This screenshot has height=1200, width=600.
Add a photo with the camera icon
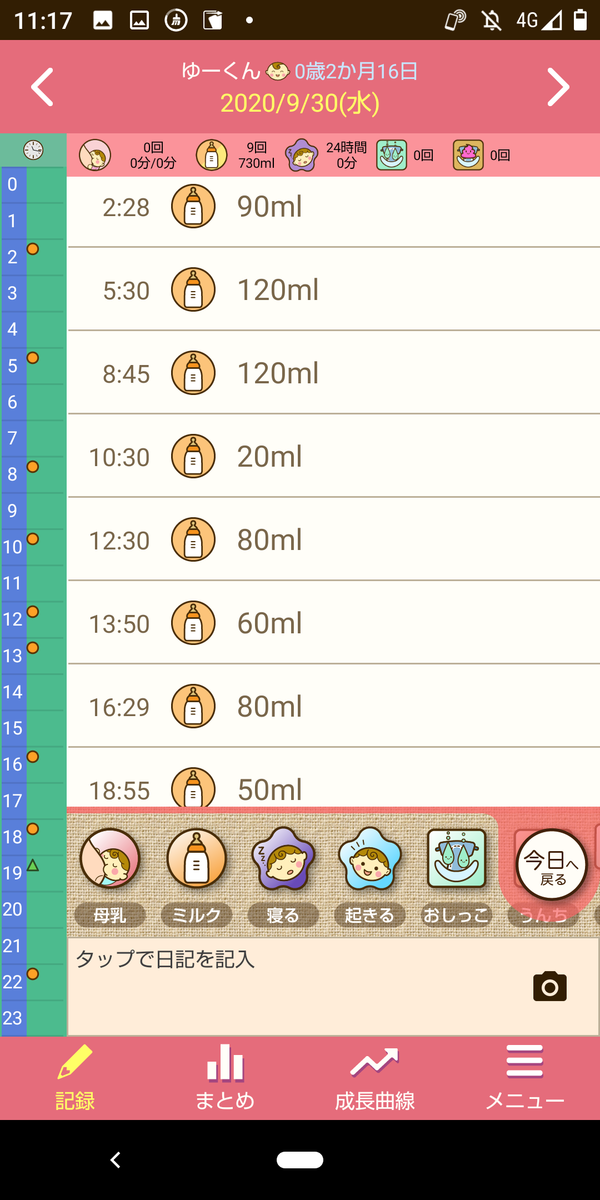pyautogui.click(x=550, y=987)
